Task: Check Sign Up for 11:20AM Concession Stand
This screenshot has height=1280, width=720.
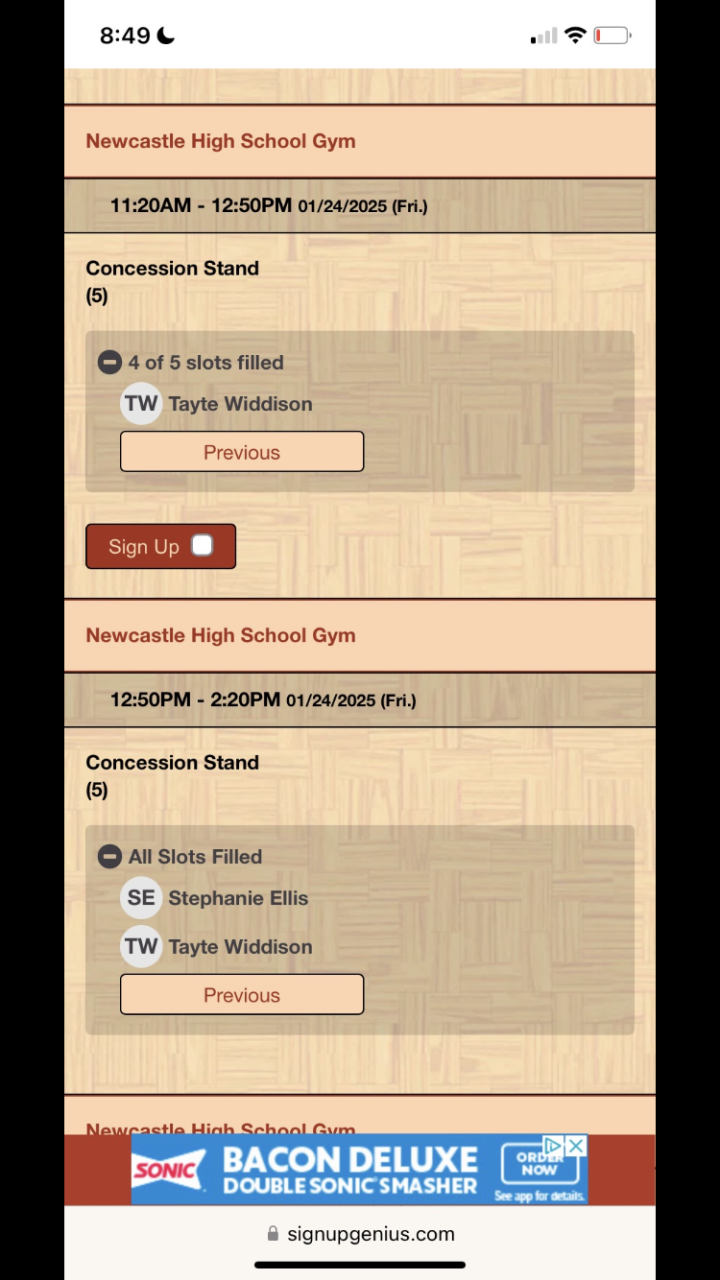Action: point(202,546)
